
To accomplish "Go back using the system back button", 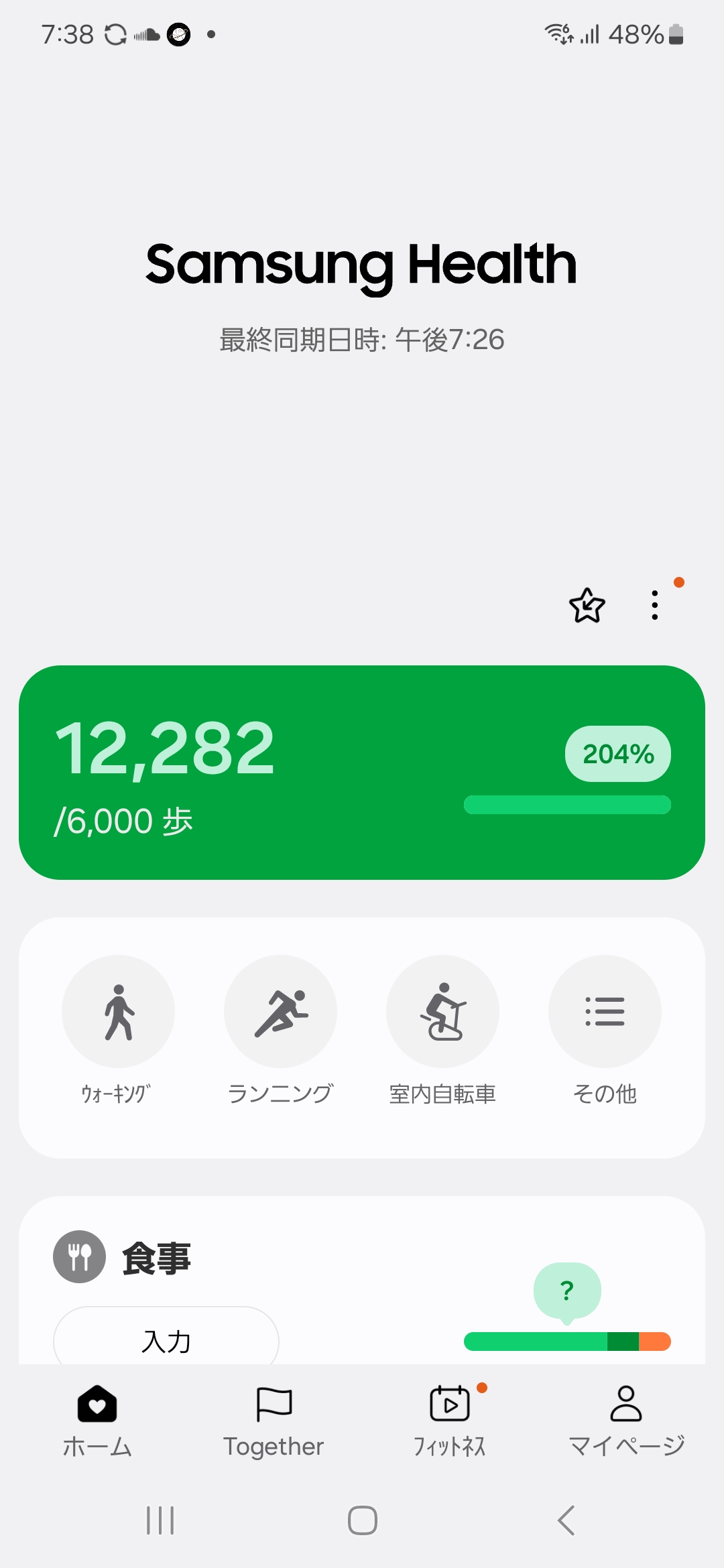I will [566, 1520].
